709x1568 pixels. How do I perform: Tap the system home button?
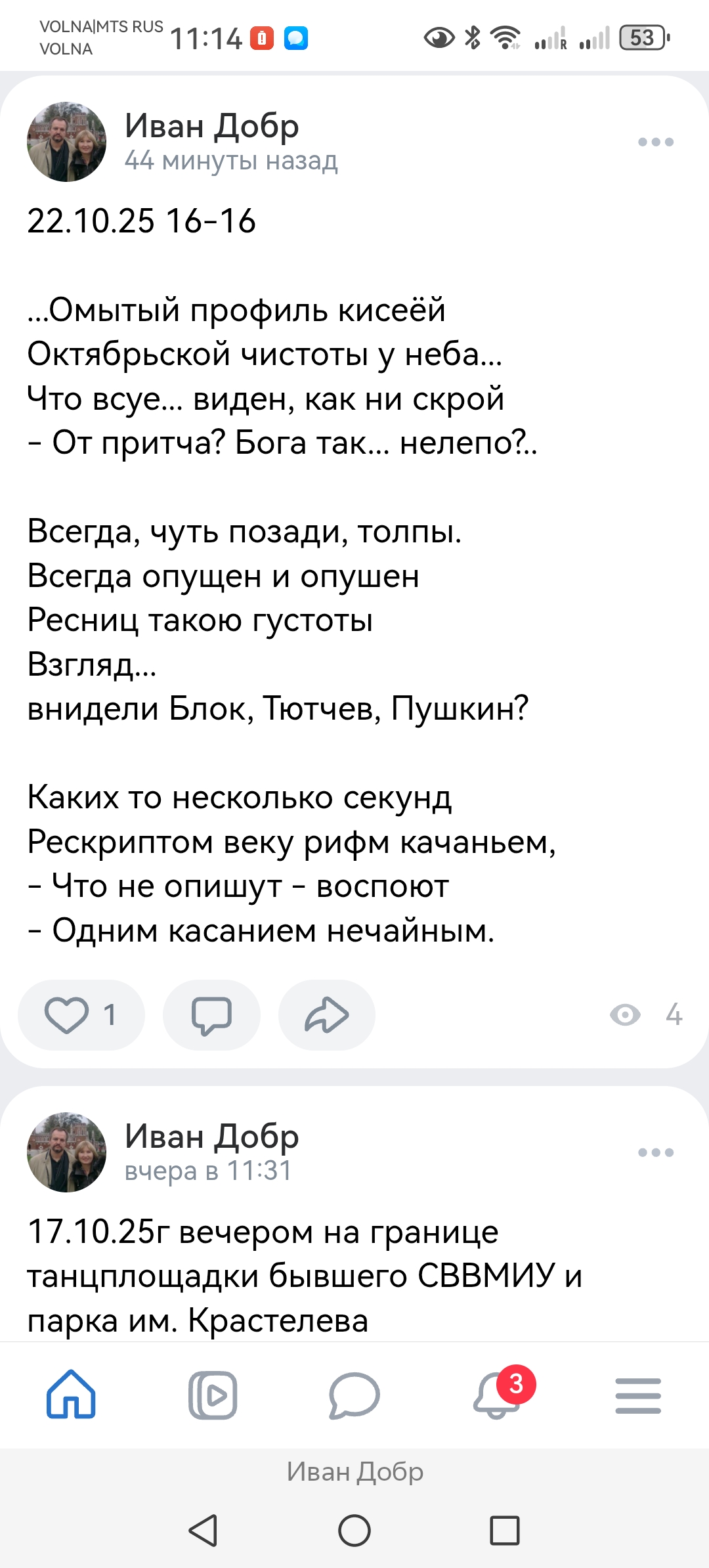(x=354, y=1531)
